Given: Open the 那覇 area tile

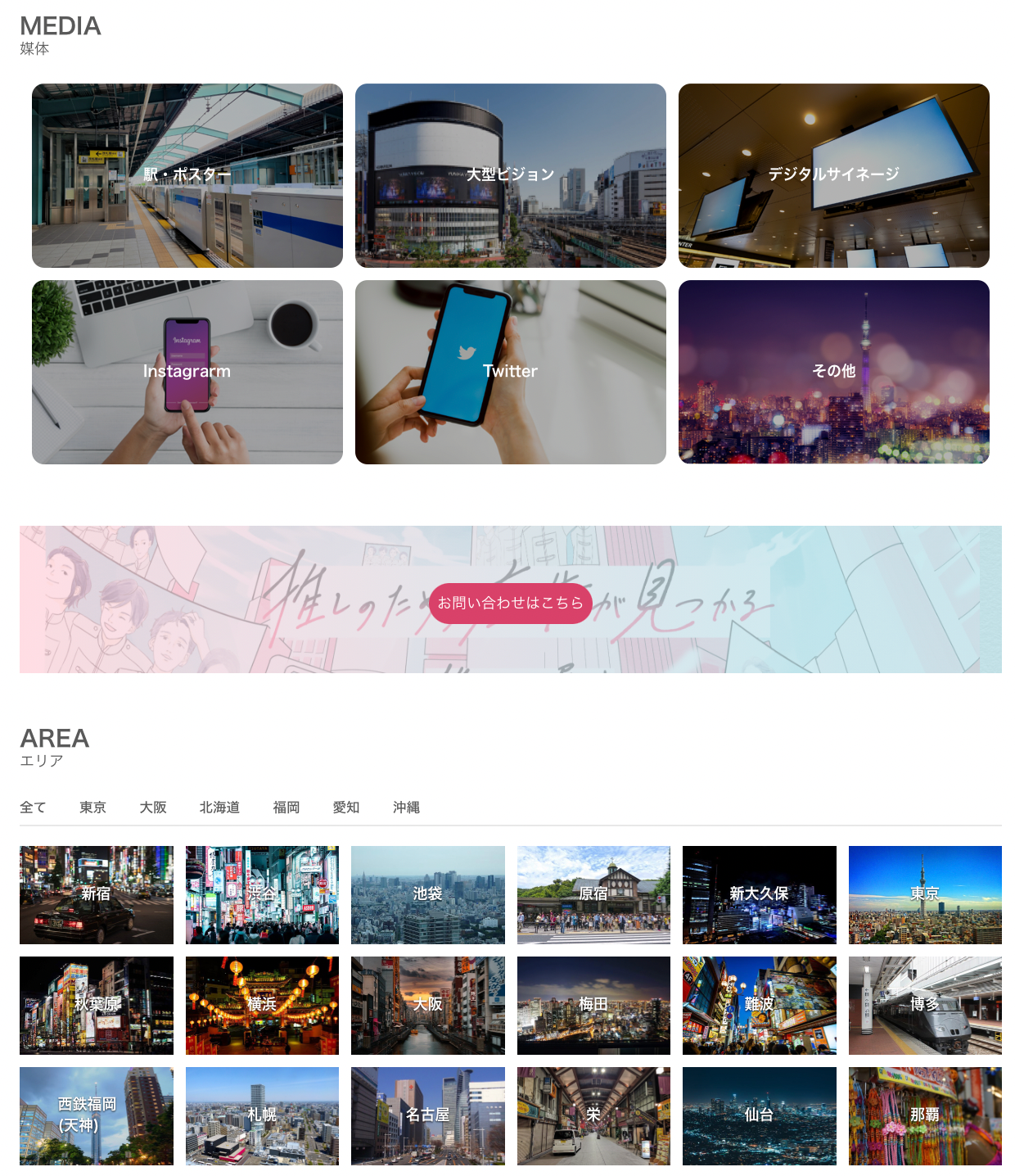Looking at the screenshot, I should [x=925, y=1115].
